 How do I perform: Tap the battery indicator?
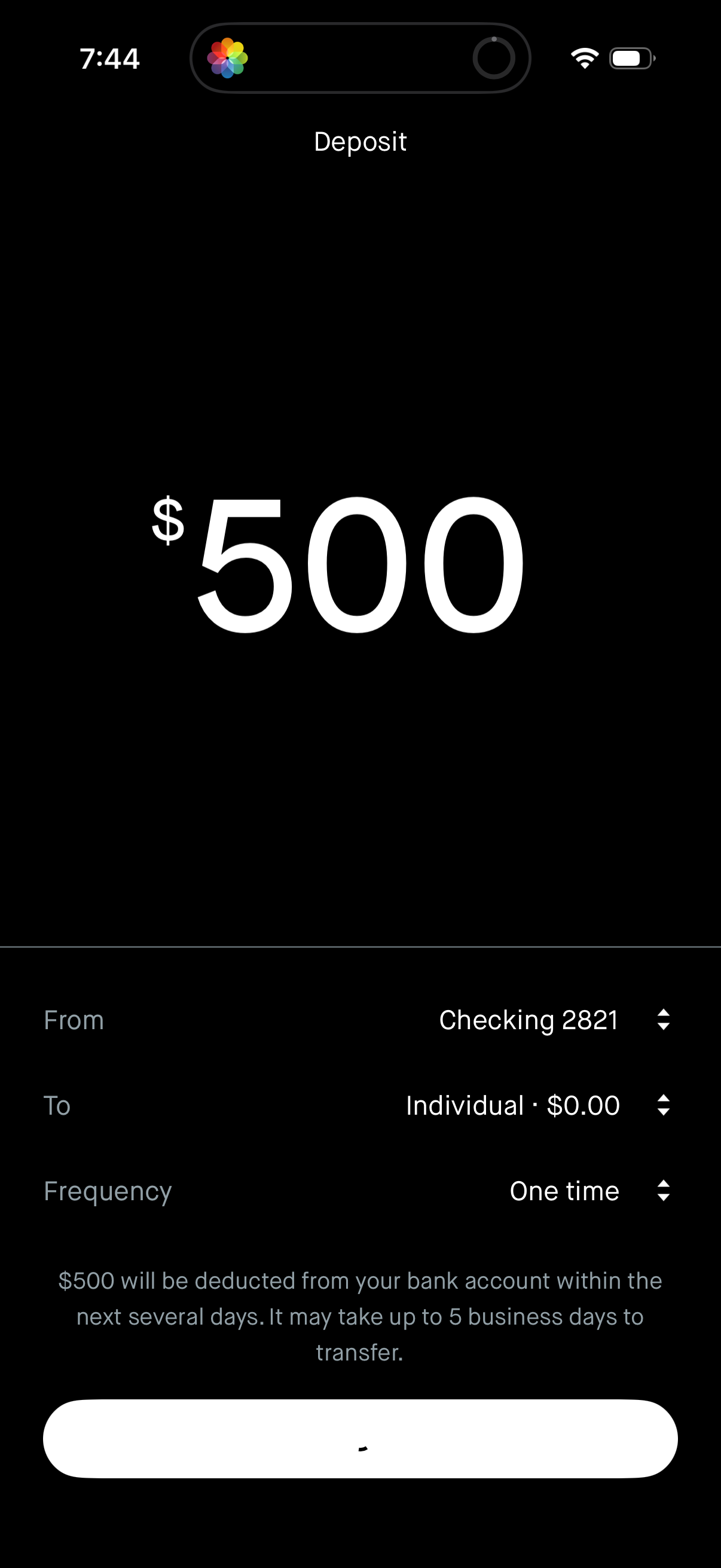coord(630,57)
